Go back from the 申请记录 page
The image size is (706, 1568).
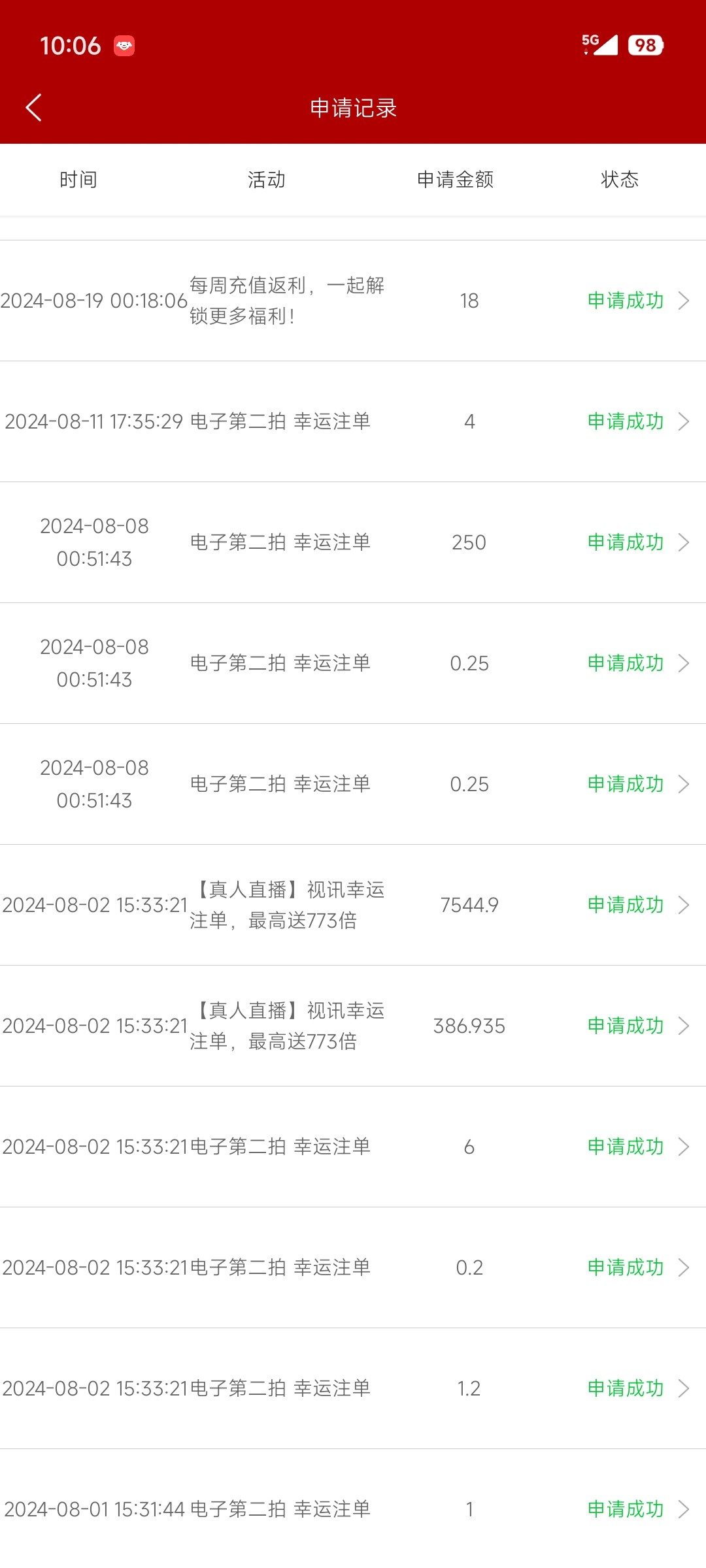click(x=34, y=108)
